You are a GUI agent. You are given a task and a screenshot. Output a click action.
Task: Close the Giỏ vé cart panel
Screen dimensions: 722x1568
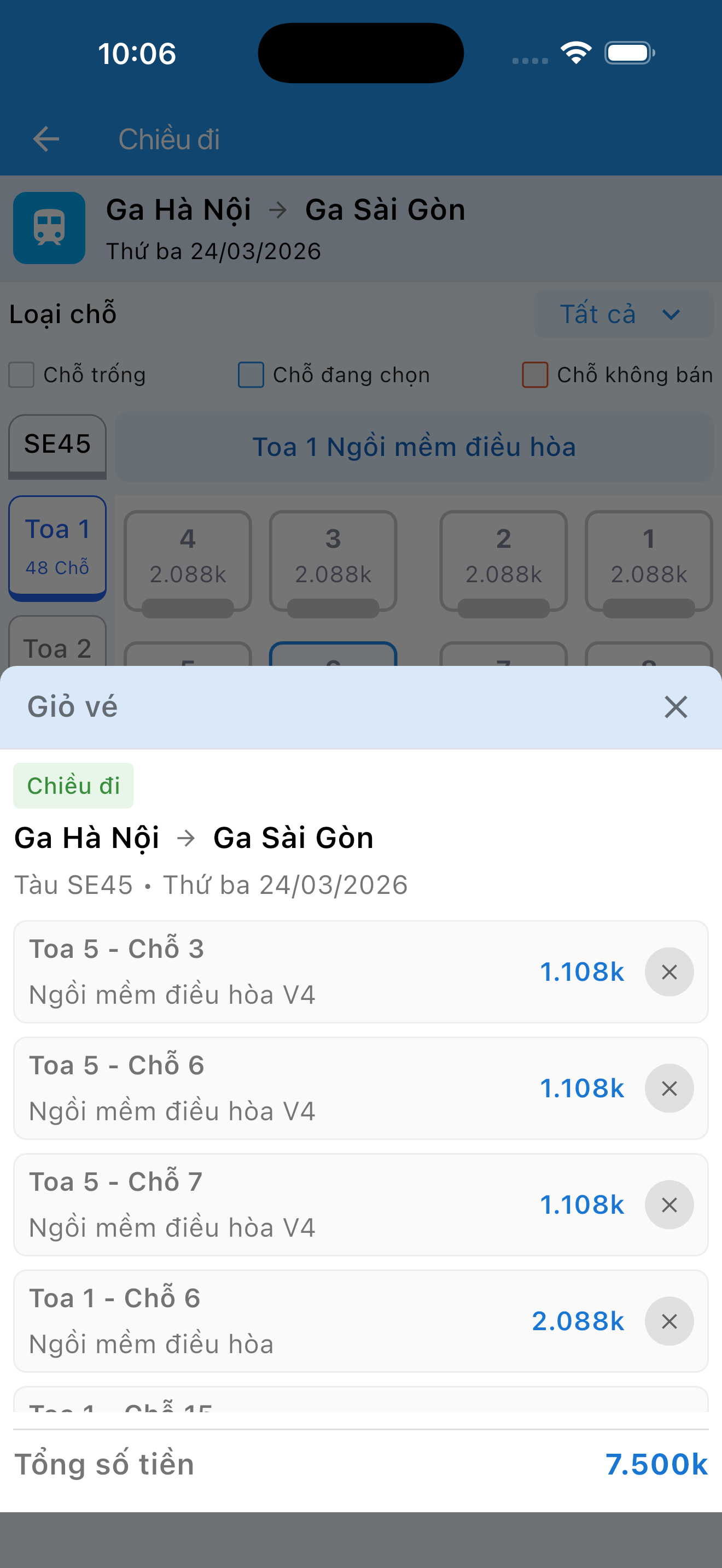[x=675, y=707]
